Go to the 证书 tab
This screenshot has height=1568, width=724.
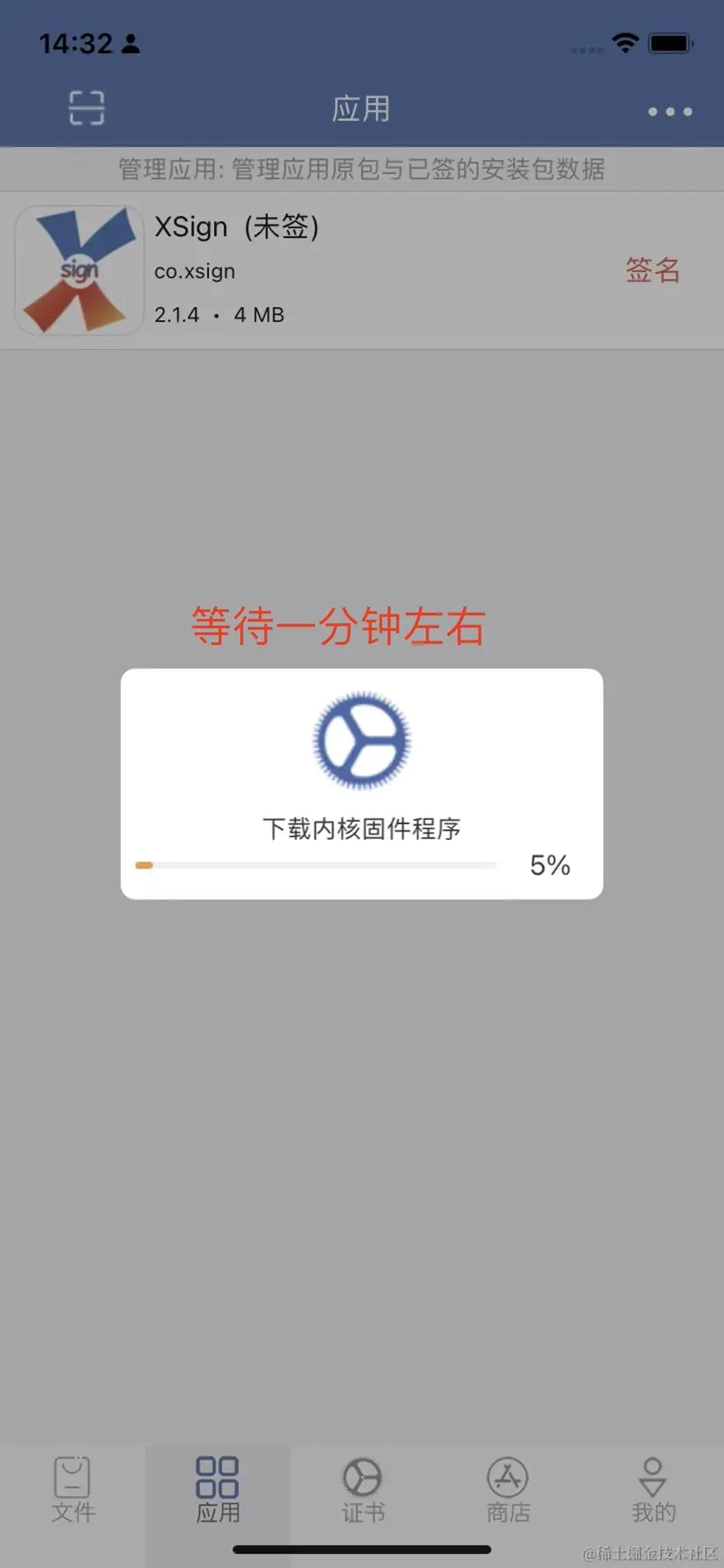click(362, 1489)
